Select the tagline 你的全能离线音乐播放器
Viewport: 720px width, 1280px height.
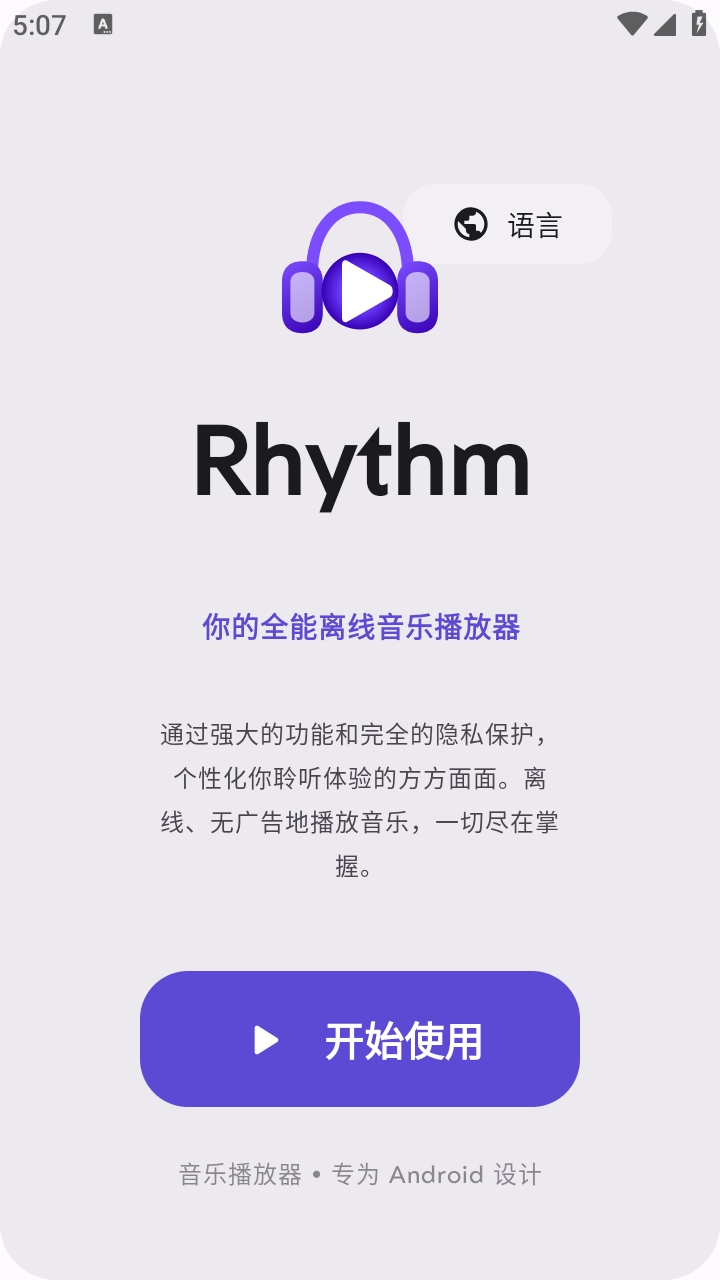tap(360, 628)
